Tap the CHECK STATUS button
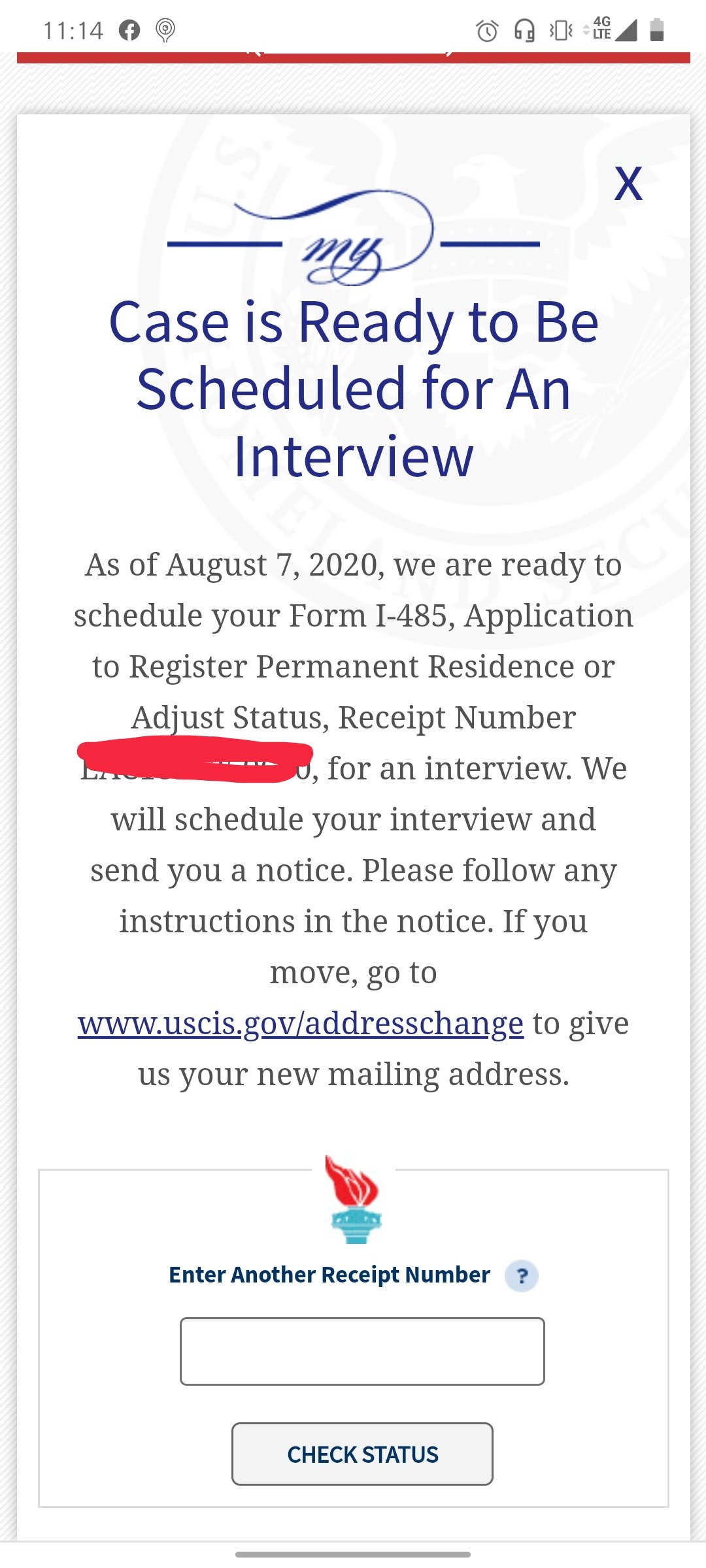Screen dimensions: 706x1568 362,1454
